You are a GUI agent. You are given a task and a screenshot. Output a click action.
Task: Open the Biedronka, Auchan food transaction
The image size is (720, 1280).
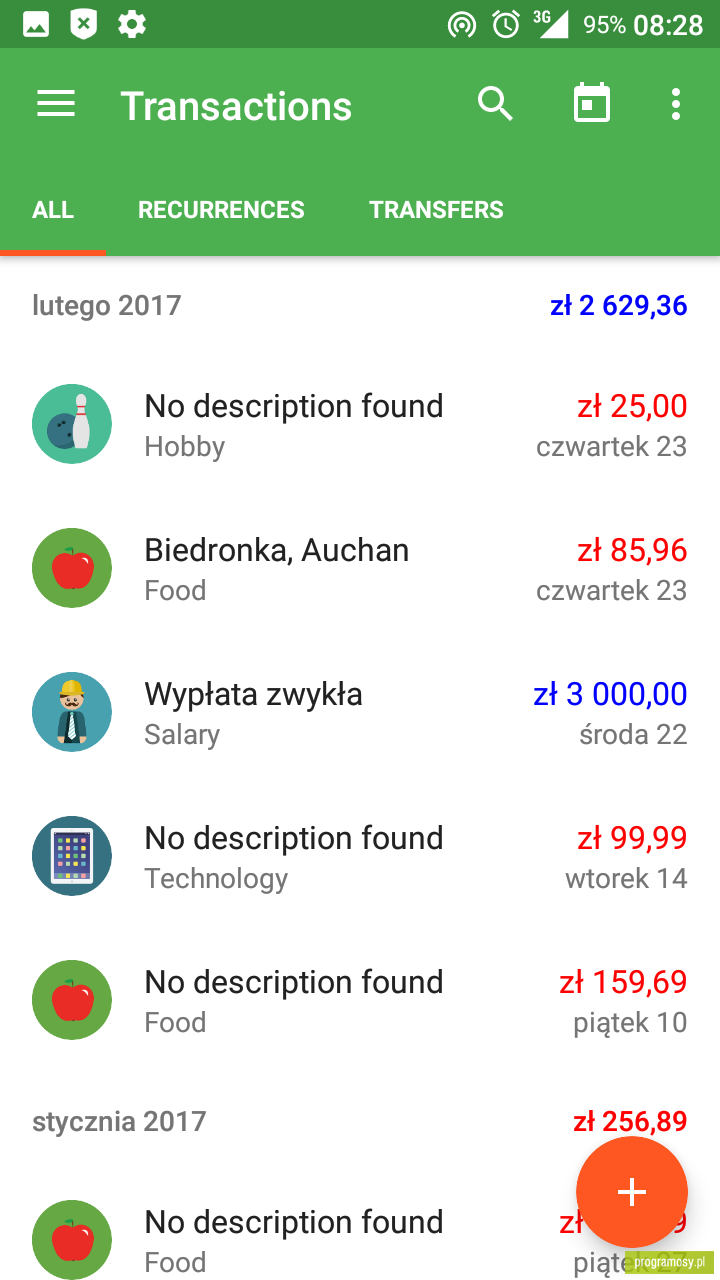click(x=360, y=568)
